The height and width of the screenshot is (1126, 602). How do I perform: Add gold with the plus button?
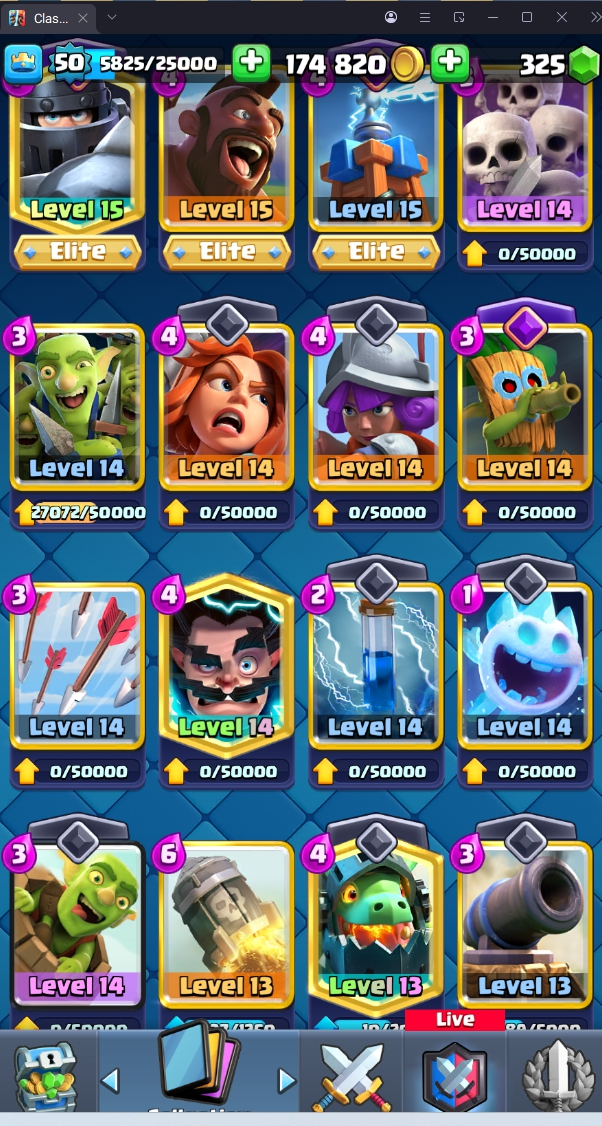click(x=450, y=64)
